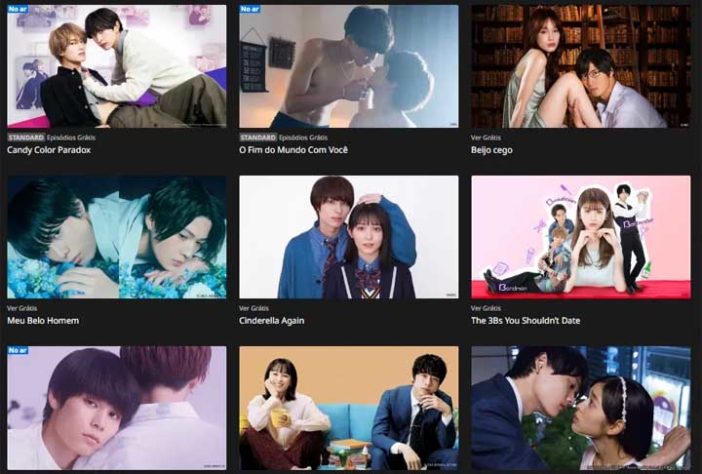The height and width of the screenshot is (474, 702).
Task: Open Meu Belo Homem drama
Action: pos(117,238)
